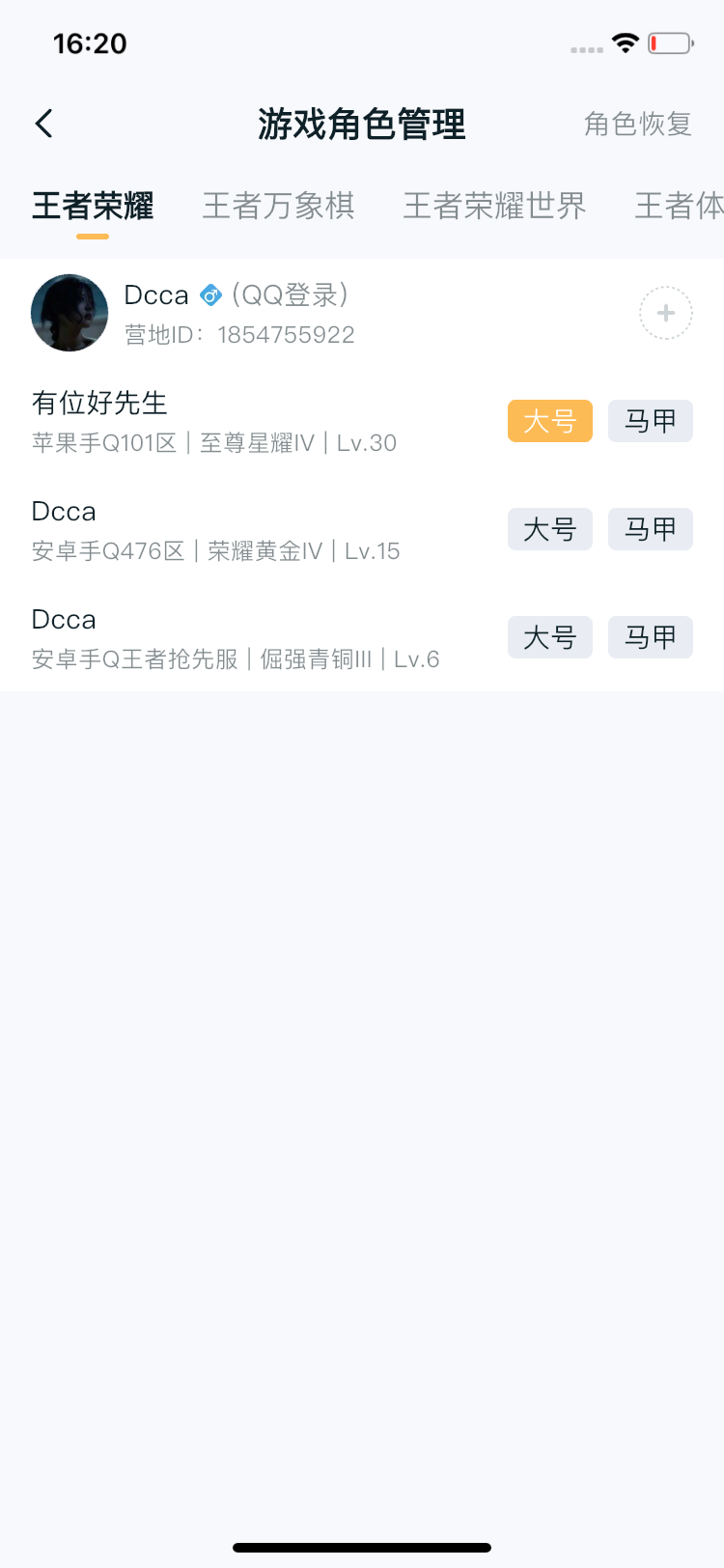Tap the Wi-Fi icon in the status bar

(624, 42)
